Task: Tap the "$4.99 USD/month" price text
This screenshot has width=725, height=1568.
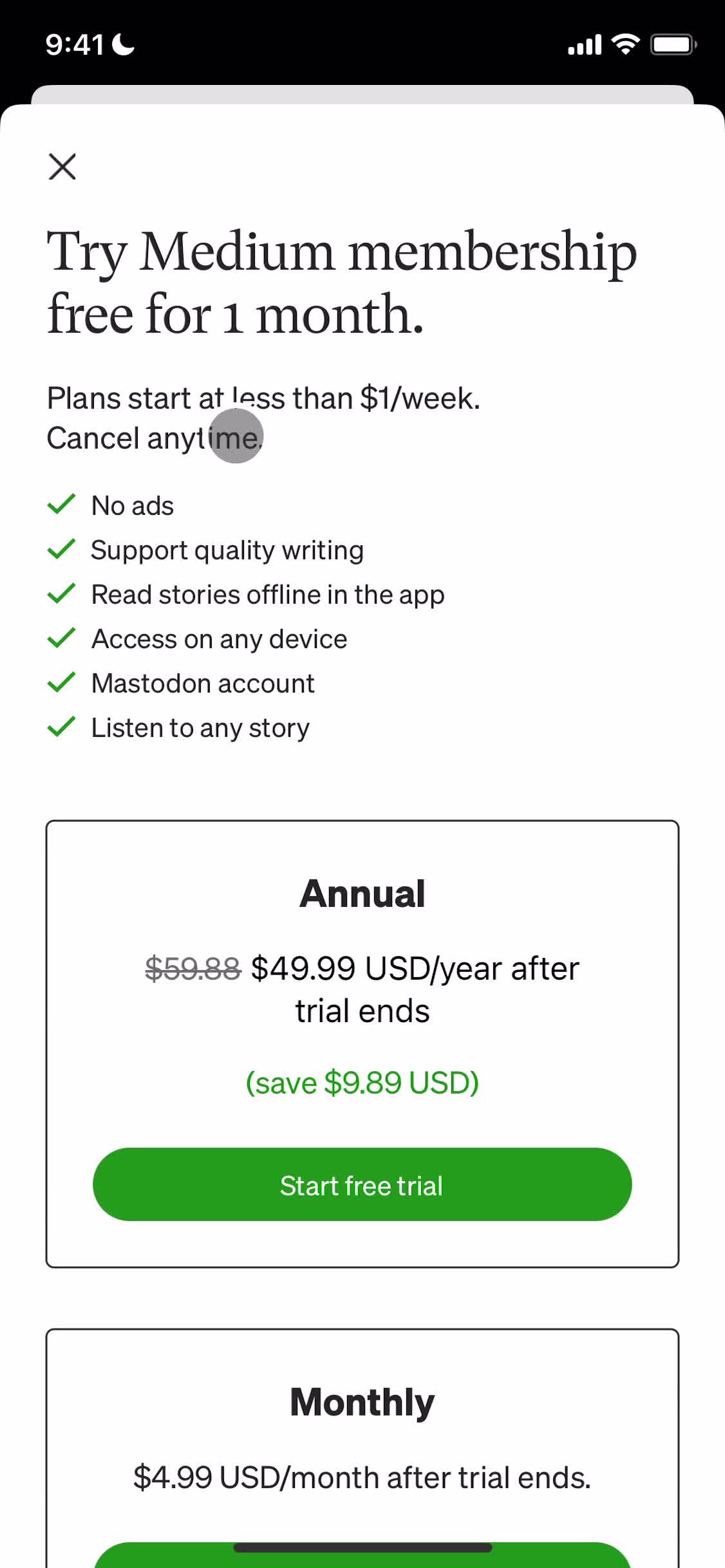Action: click(362, 1477)
